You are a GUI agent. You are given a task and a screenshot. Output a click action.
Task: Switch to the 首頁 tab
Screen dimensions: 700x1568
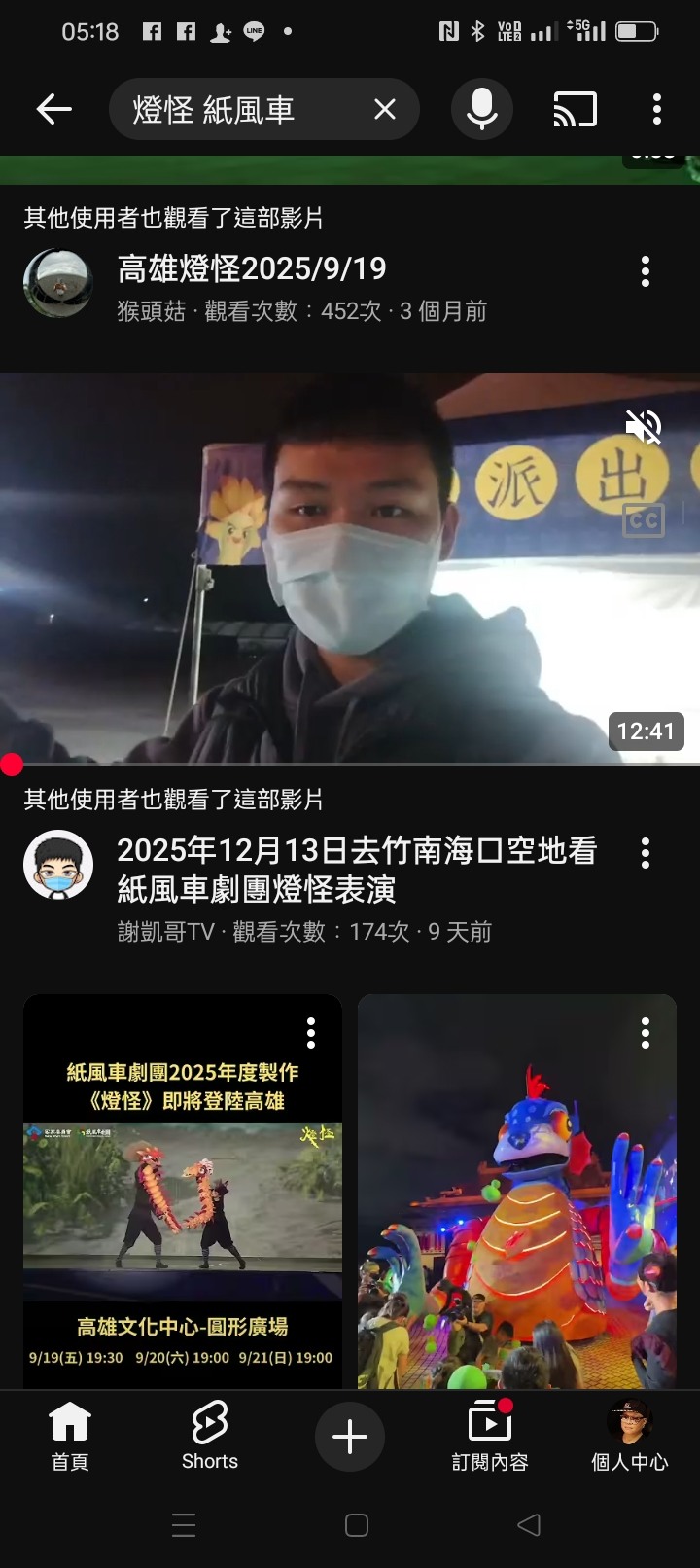tap(70, 1437)
